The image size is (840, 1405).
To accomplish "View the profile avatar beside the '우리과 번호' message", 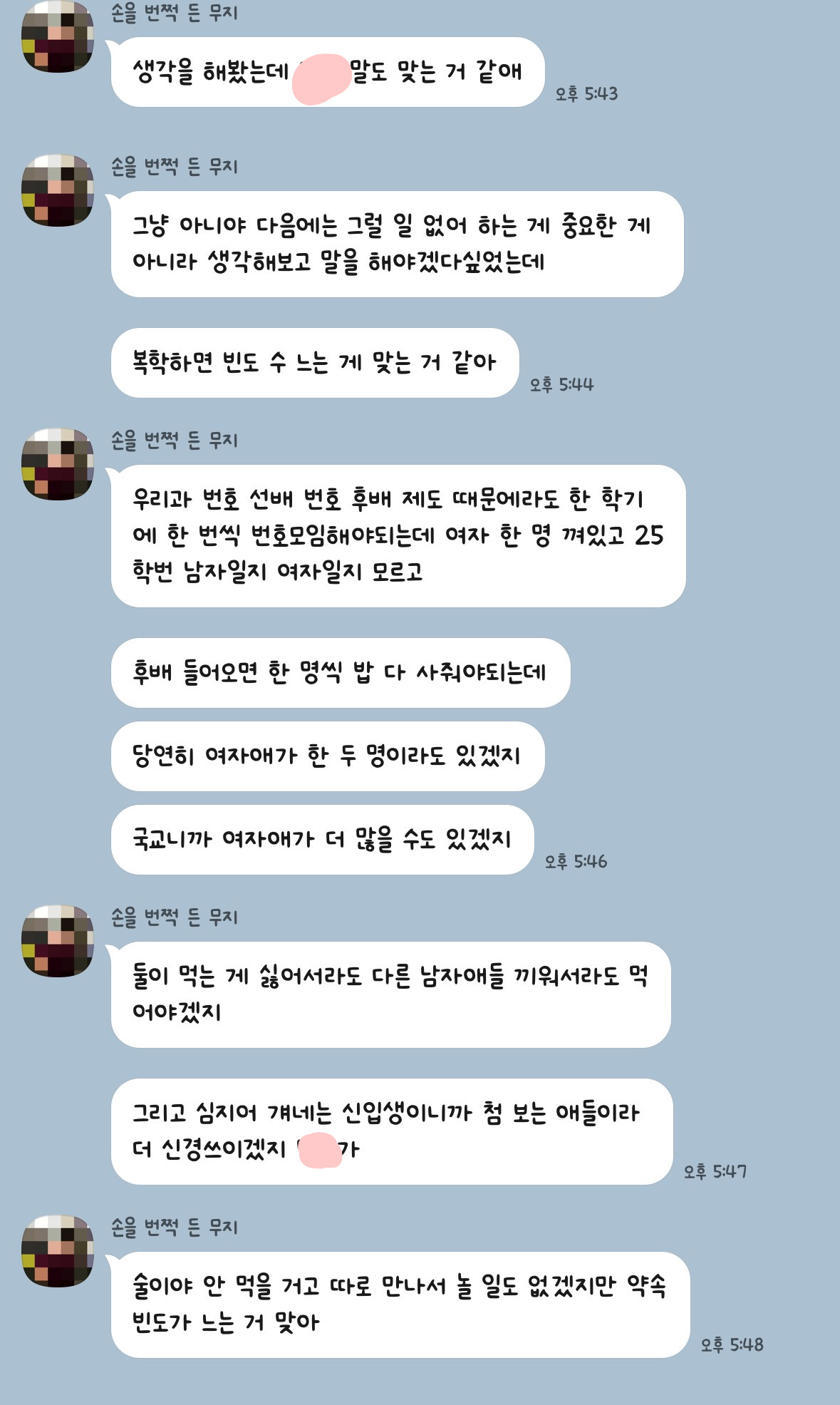I will coord(58,464).
